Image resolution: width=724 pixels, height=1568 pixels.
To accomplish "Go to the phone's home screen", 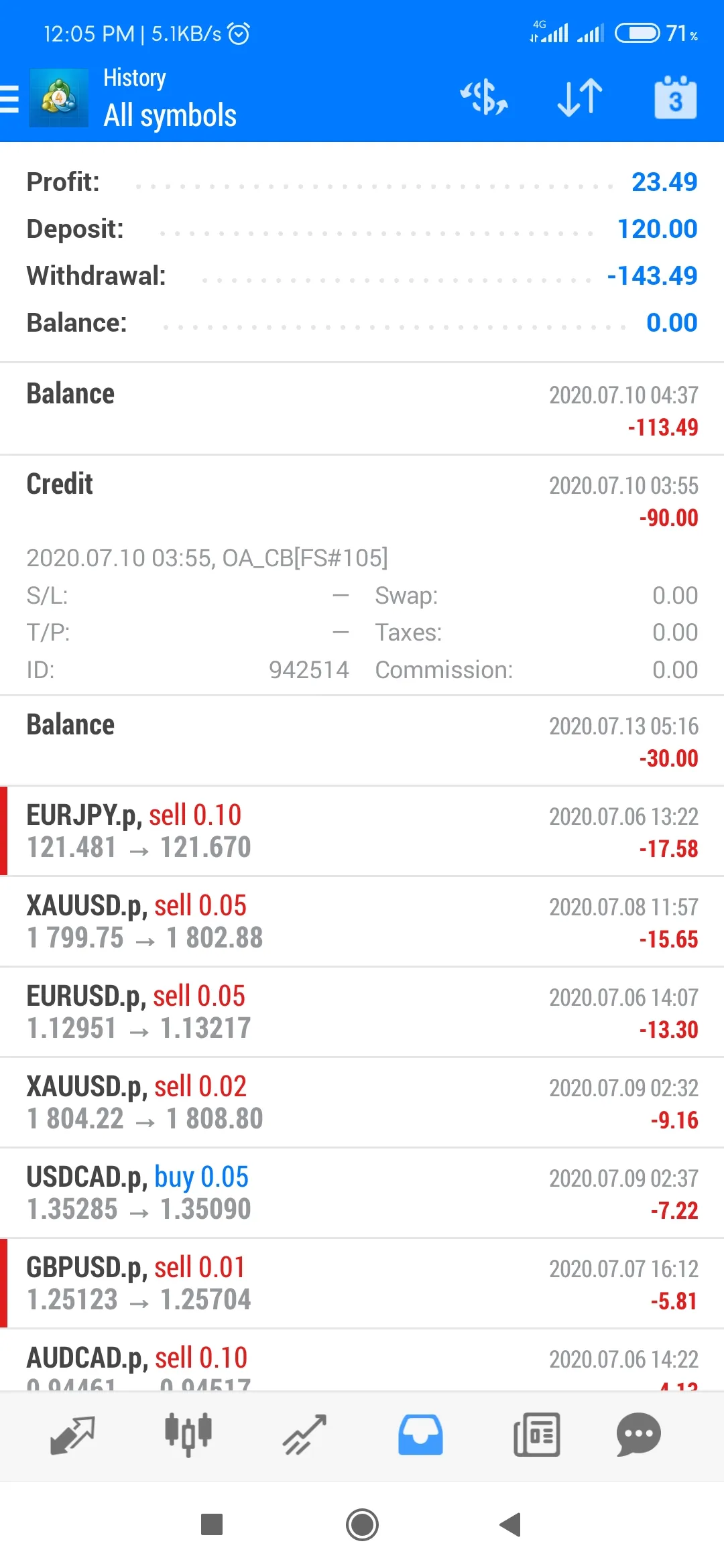I will (362, 1524).
